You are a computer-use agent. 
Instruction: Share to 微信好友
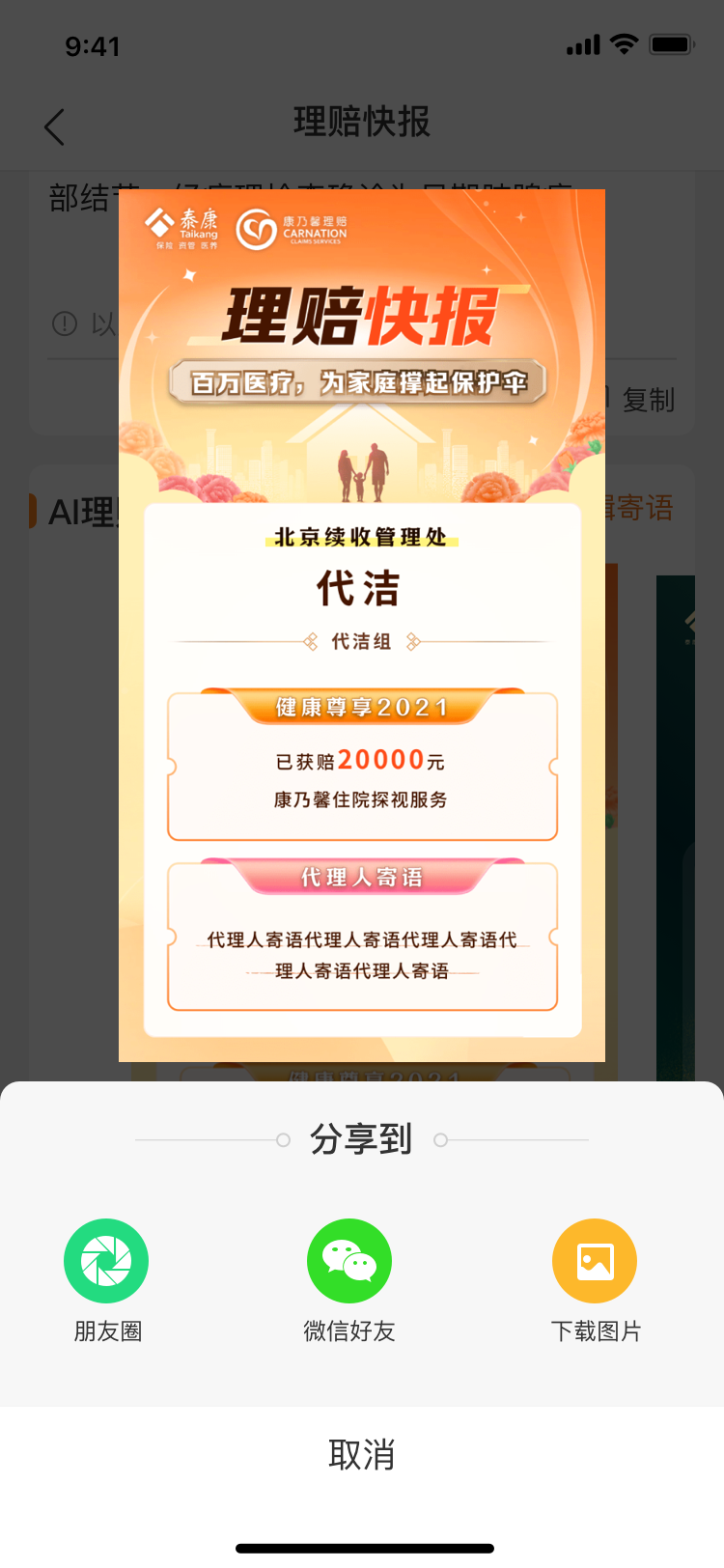349,1261
